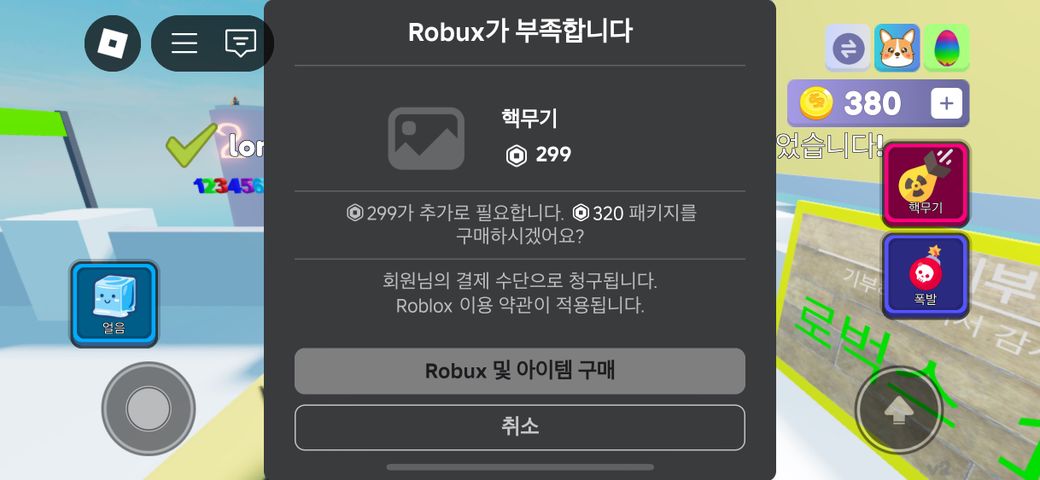Use the 폭발 bomb item
Image resolution: width=1040 pixels, height=480 pixels.
coord(925,275)
